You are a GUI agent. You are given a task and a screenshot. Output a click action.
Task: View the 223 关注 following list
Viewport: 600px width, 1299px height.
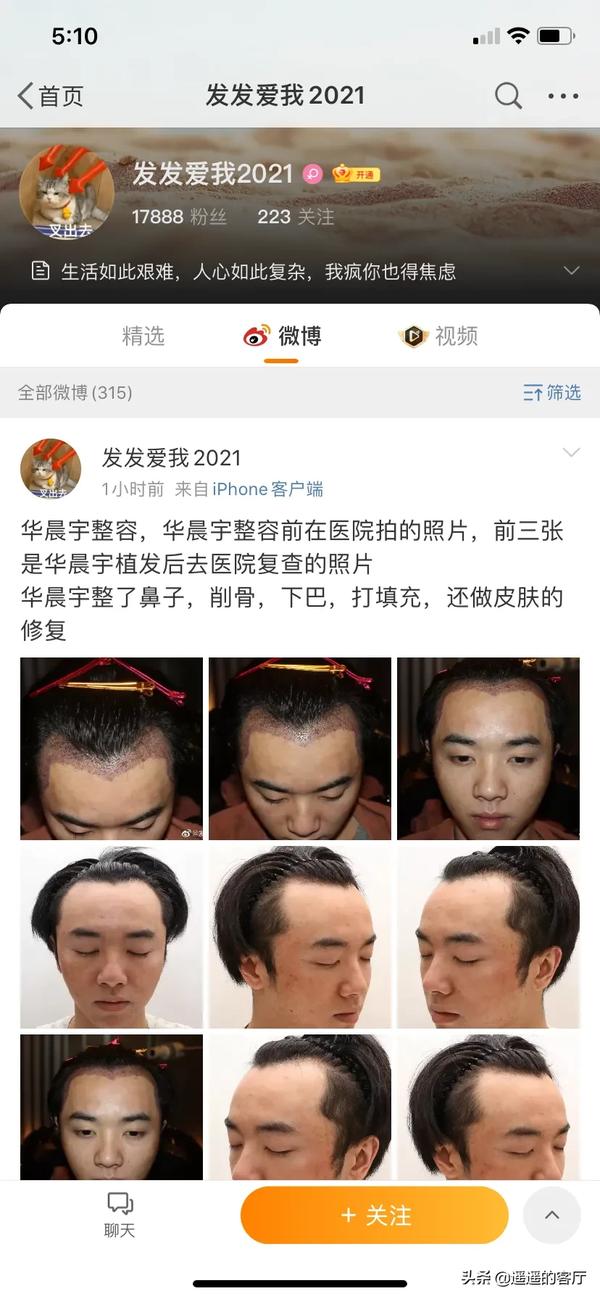tap(295, 216)
